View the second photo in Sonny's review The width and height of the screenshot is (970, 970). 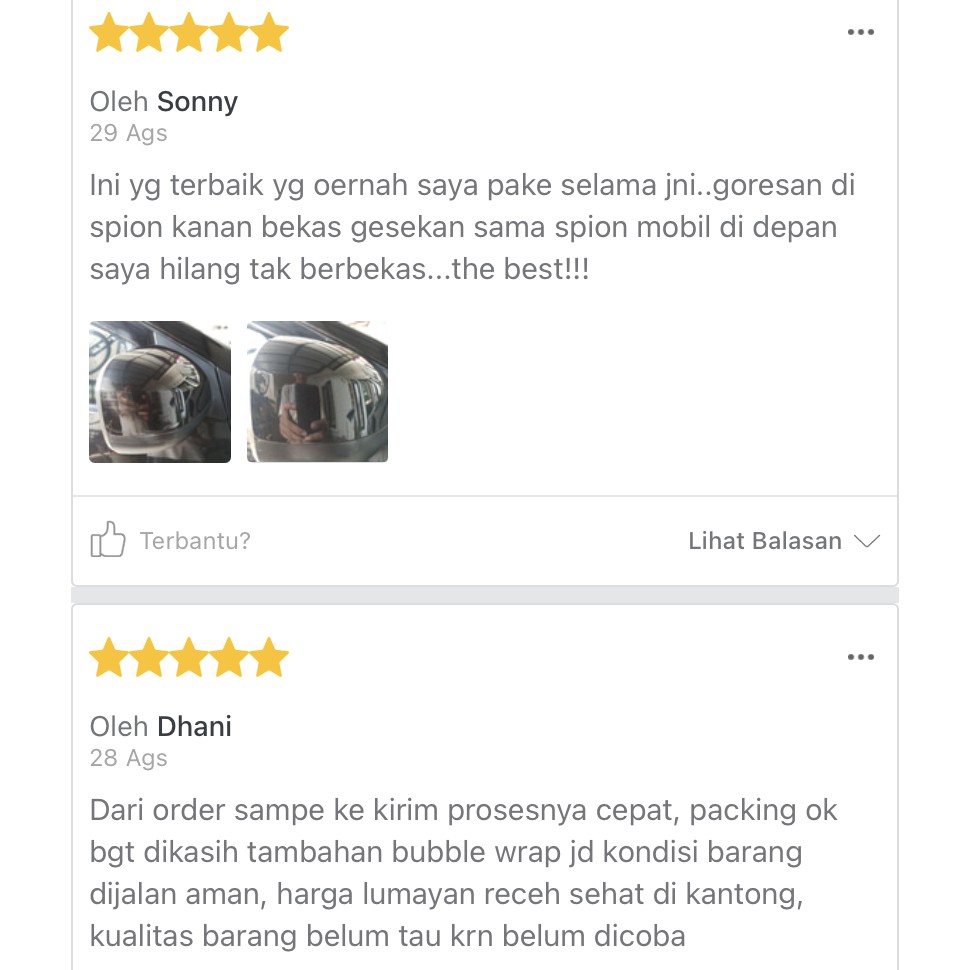(x=317, y=392)
